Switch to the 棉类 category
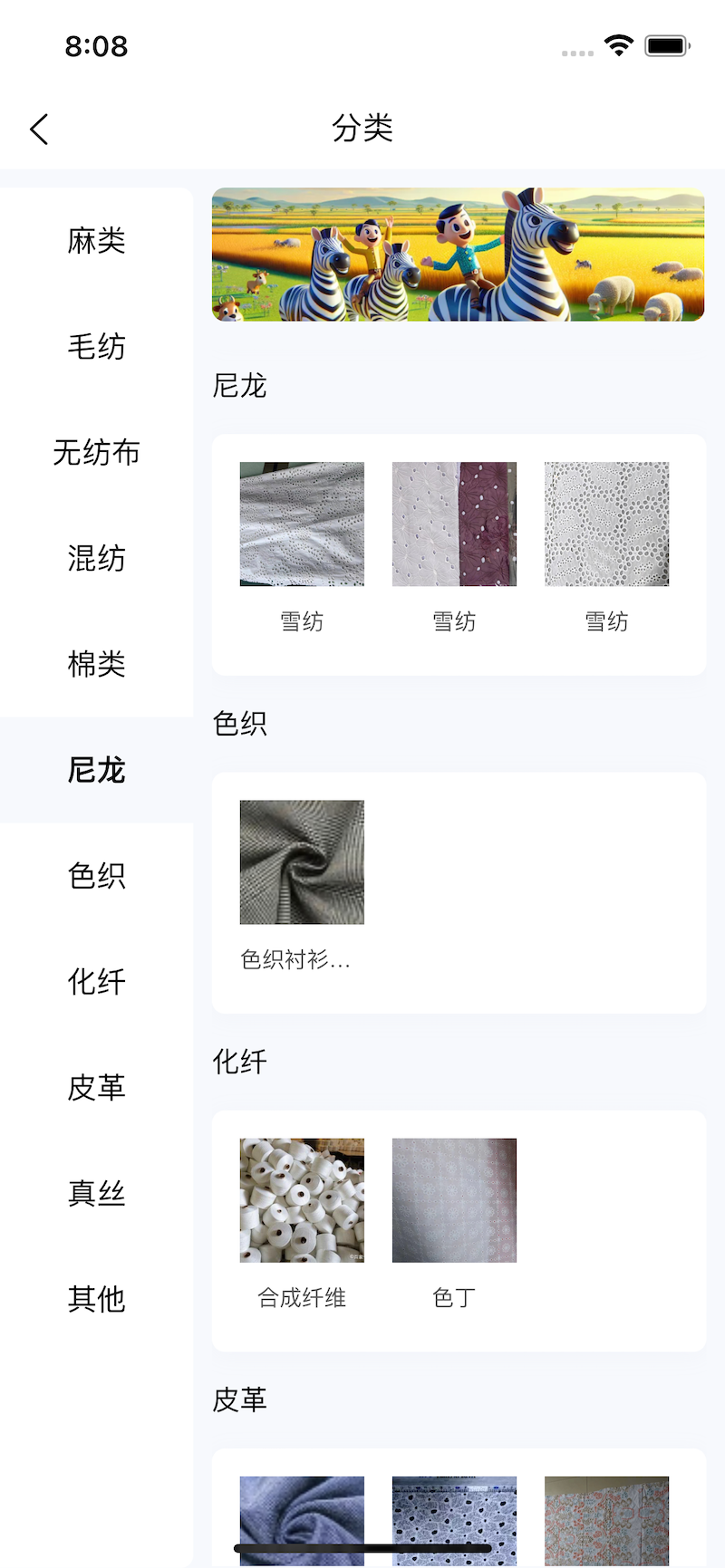 click(96, 664)
